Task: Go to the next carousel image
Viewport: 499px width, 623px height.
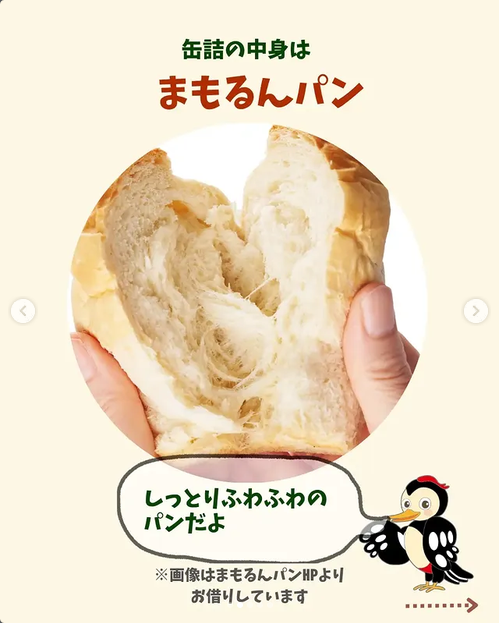Action: tap(476, 311)
